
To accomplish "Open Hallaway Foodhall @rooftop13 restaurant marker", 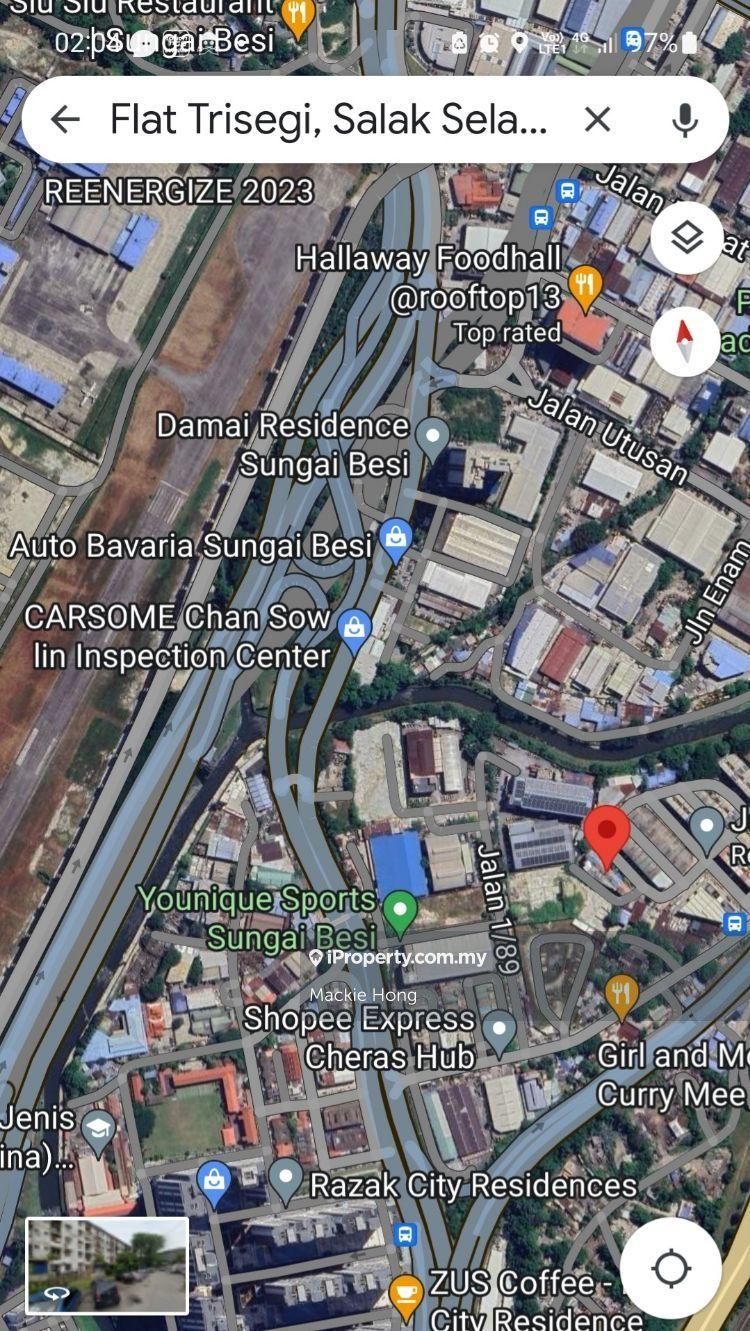I will pos(584,287).
